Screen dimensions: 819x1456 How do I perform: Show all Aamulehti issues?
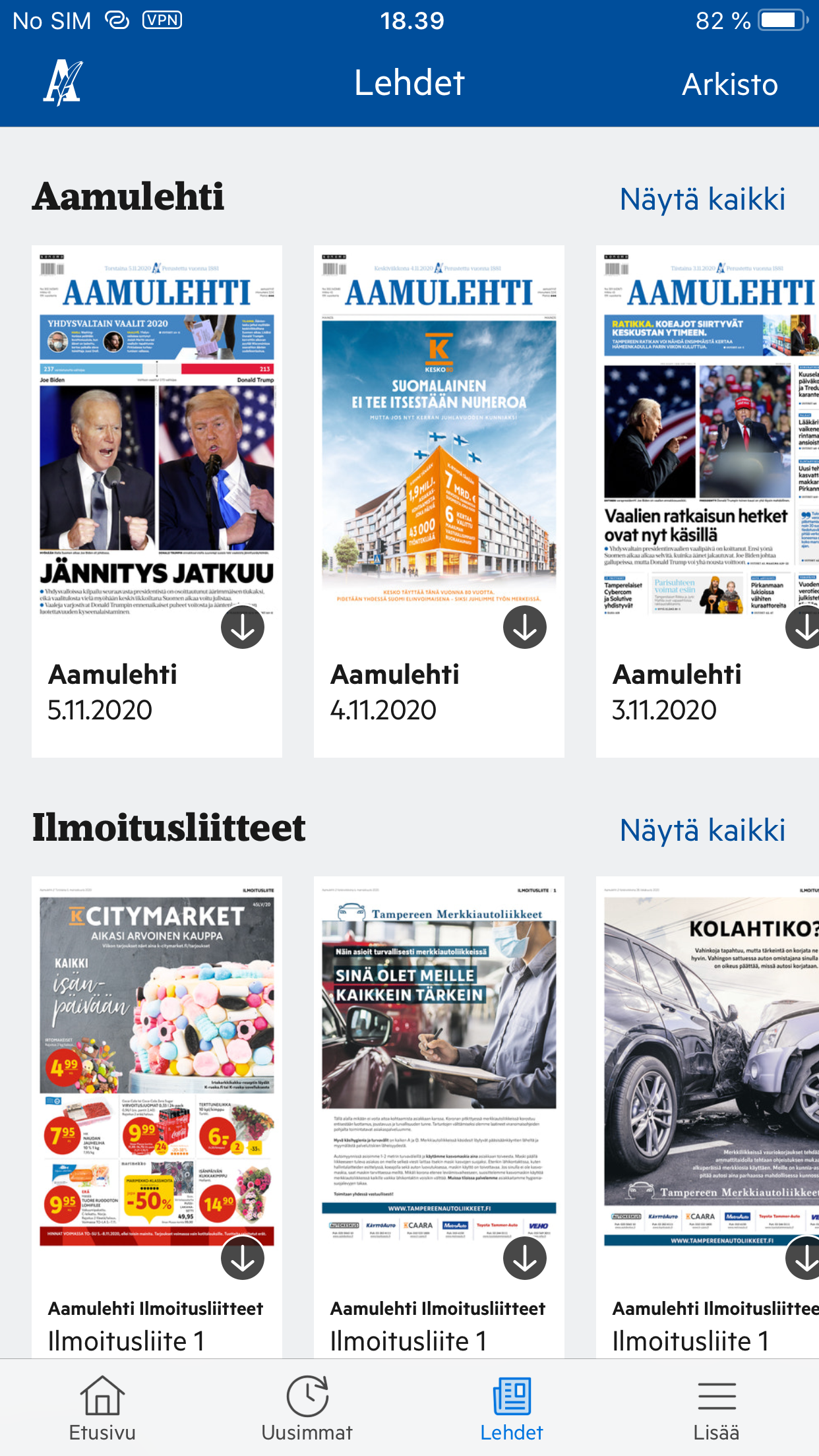702,199
